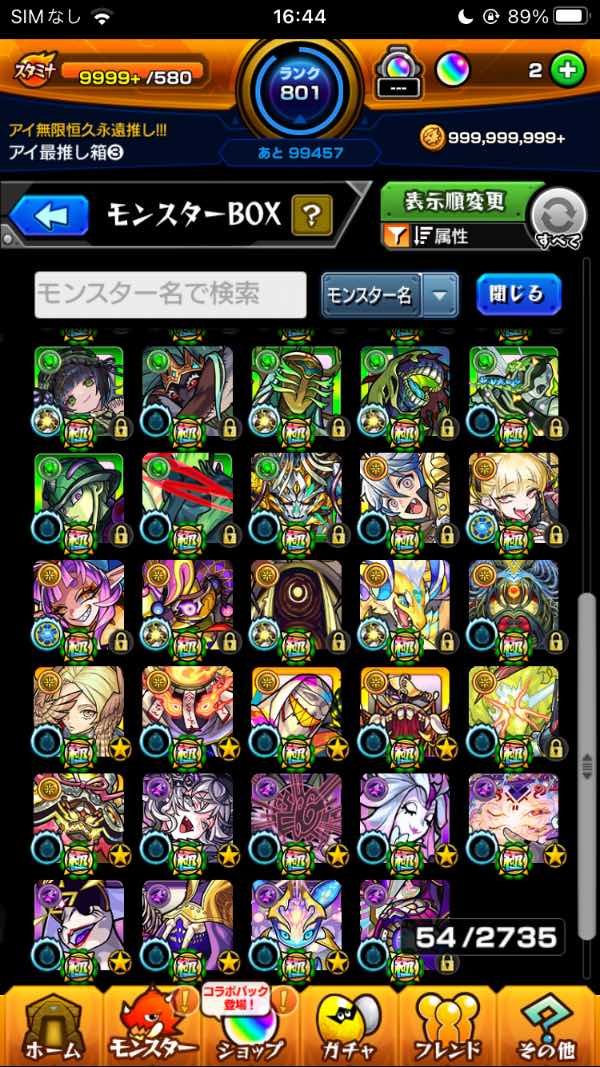Viewport: 600px width, 1067px height.
Task: Tap the すべて refresh filter button
Action: coord(558,217)
